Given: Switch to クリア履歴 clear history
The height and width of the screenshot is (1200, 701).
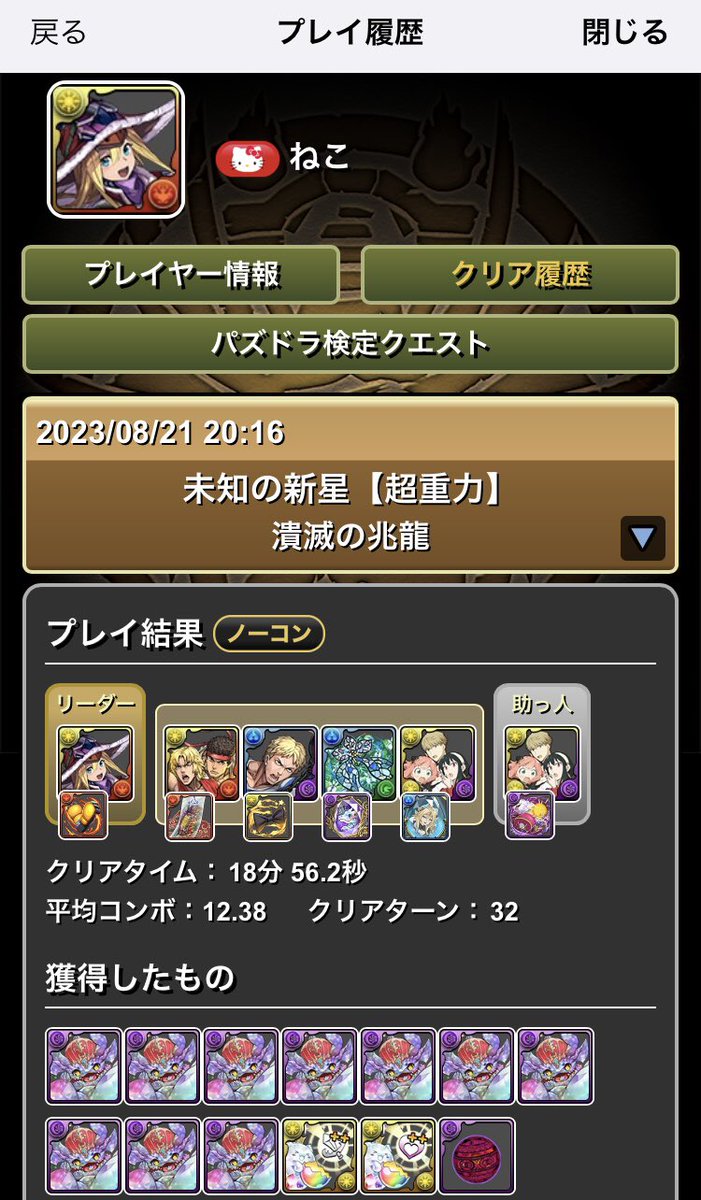Looking at the screenshot, I should click(x=519, y=274).
